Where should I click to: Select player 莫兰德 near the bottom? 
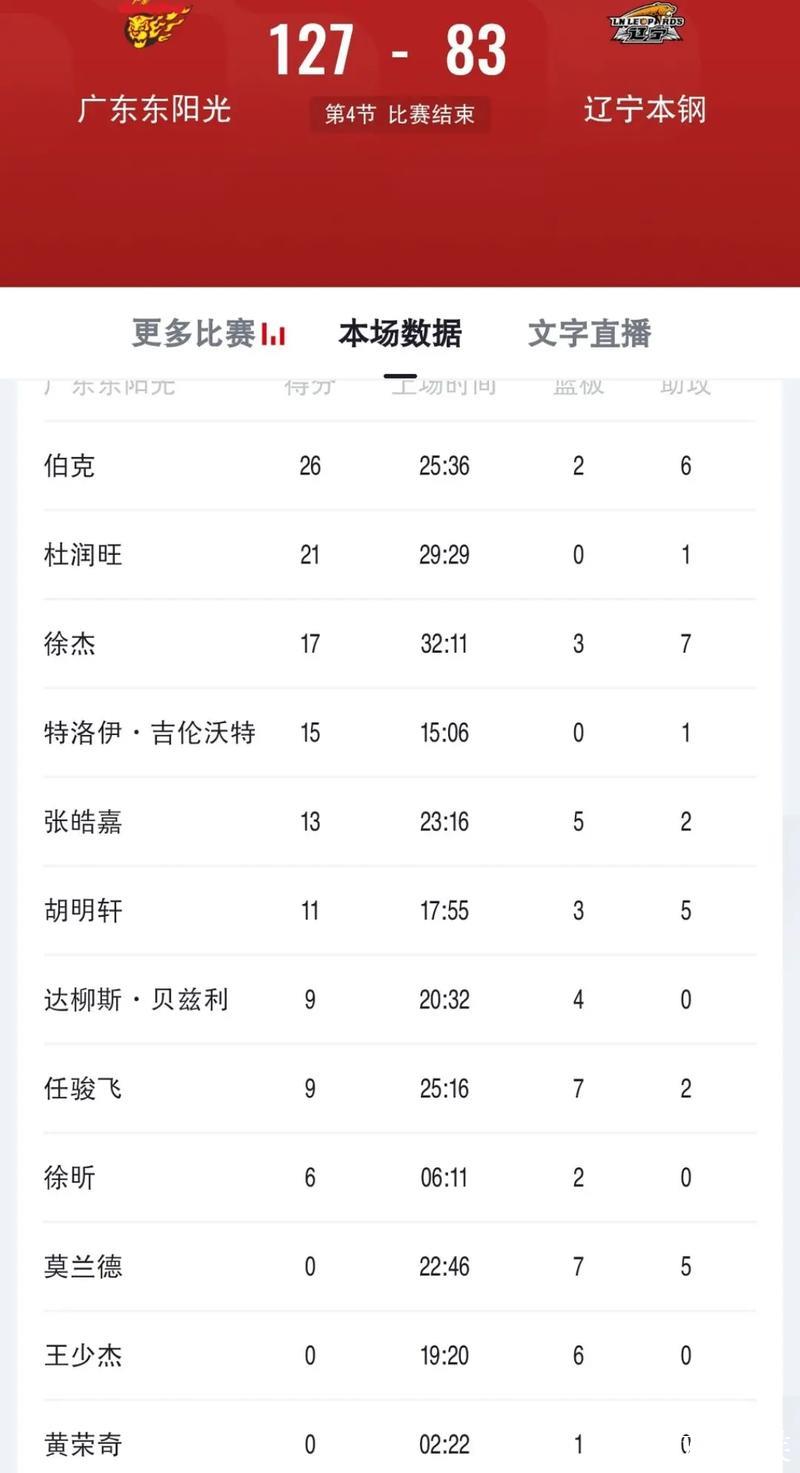pyautogui.click(x=84, y=1266)
